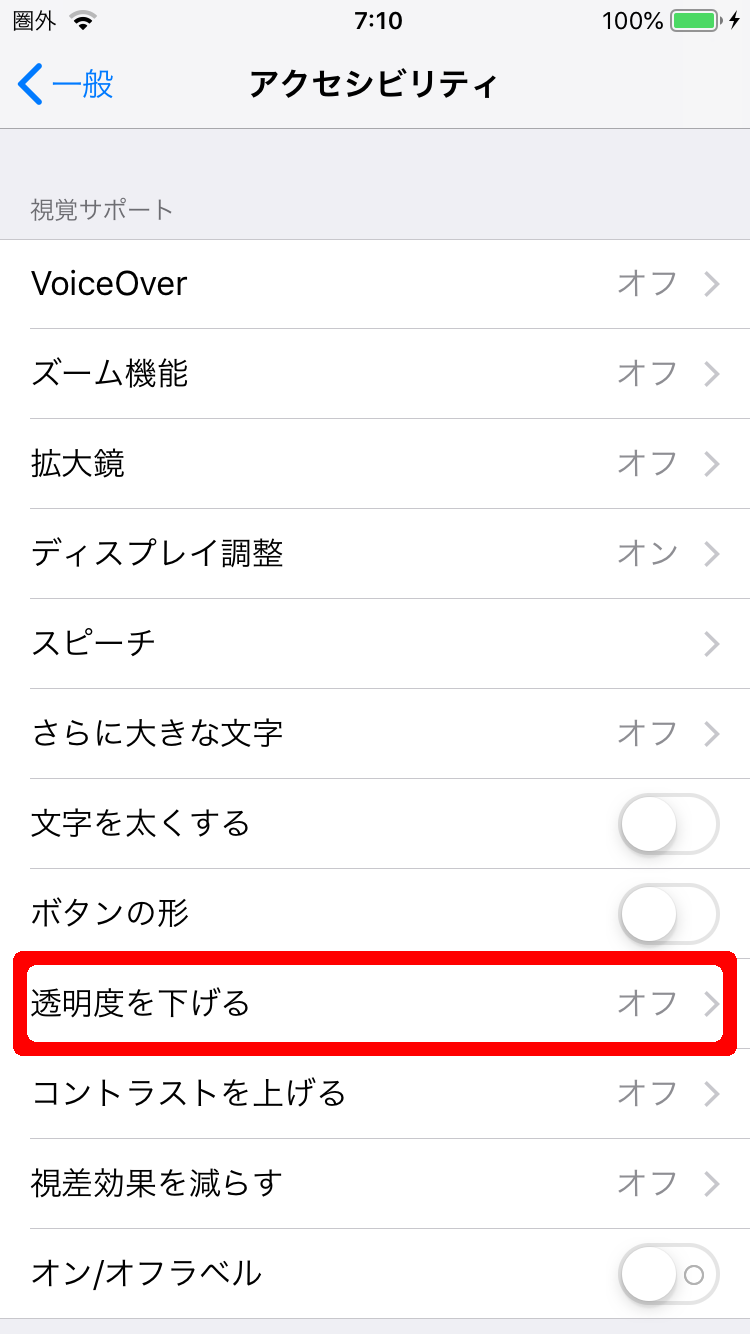The width and height of the screenshot is (750, 1334).
Task: Open さらに大きな文字 settings
Action: click(375, 733)
